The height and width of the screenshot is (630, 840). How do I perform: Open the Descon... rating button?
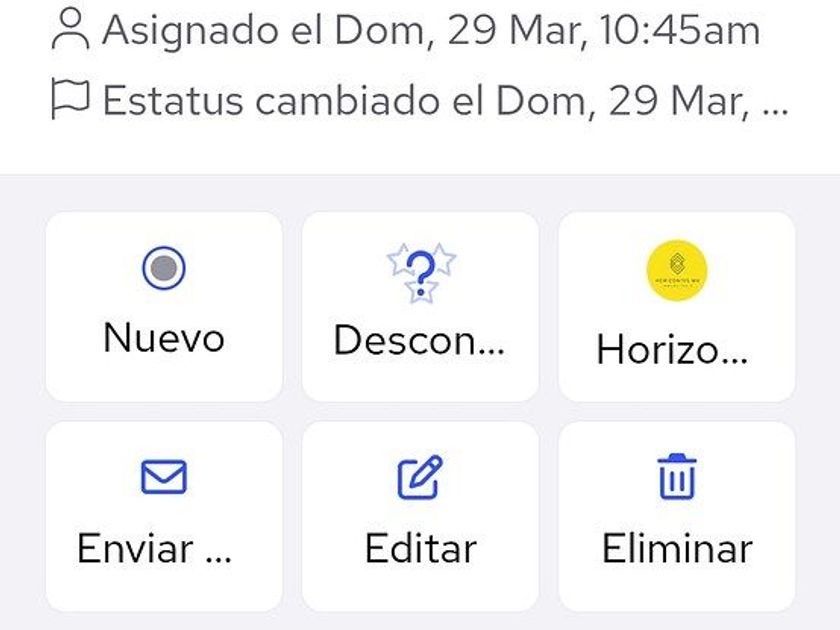(x=420, y=306)
